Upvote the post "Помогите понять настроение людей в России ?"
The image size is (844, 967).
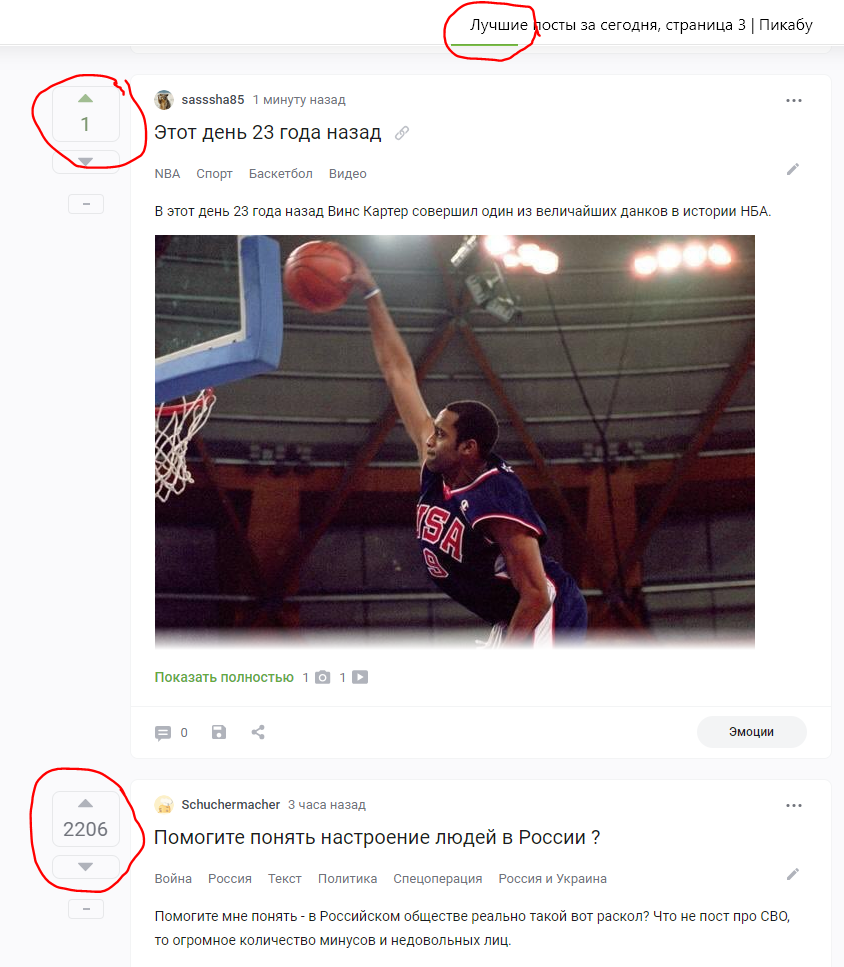85,803
